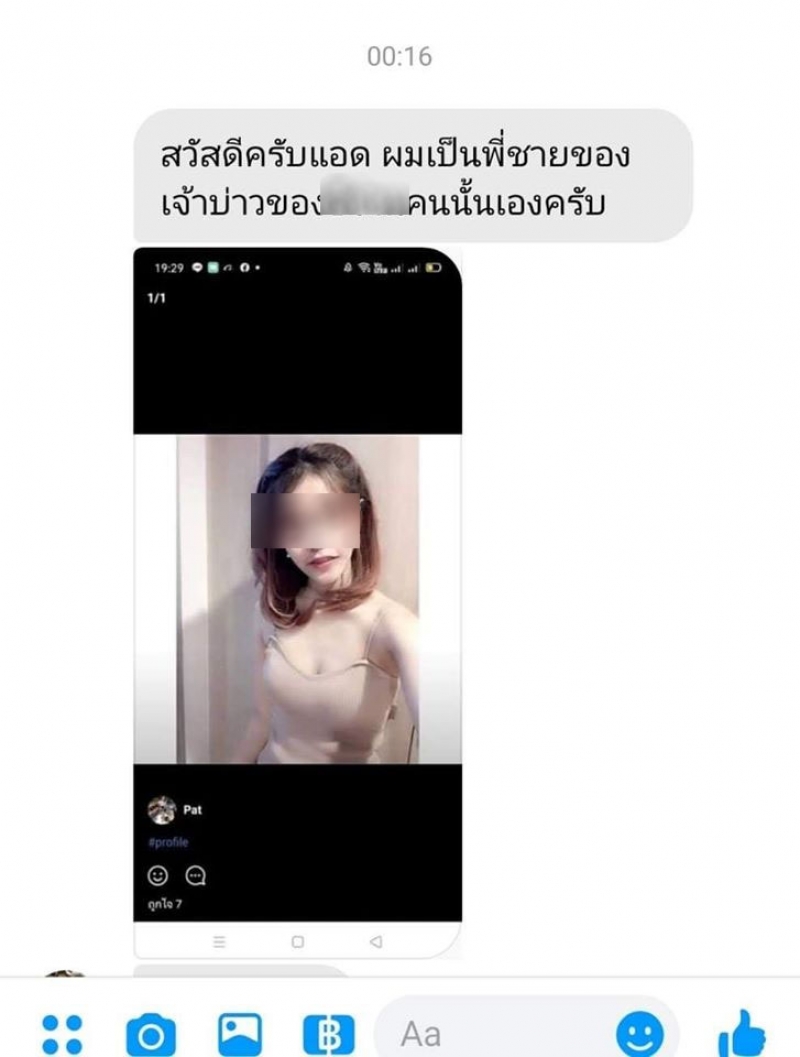Open the Baht payment icon
This screenshot has width=800, height=1057.
328,1033
